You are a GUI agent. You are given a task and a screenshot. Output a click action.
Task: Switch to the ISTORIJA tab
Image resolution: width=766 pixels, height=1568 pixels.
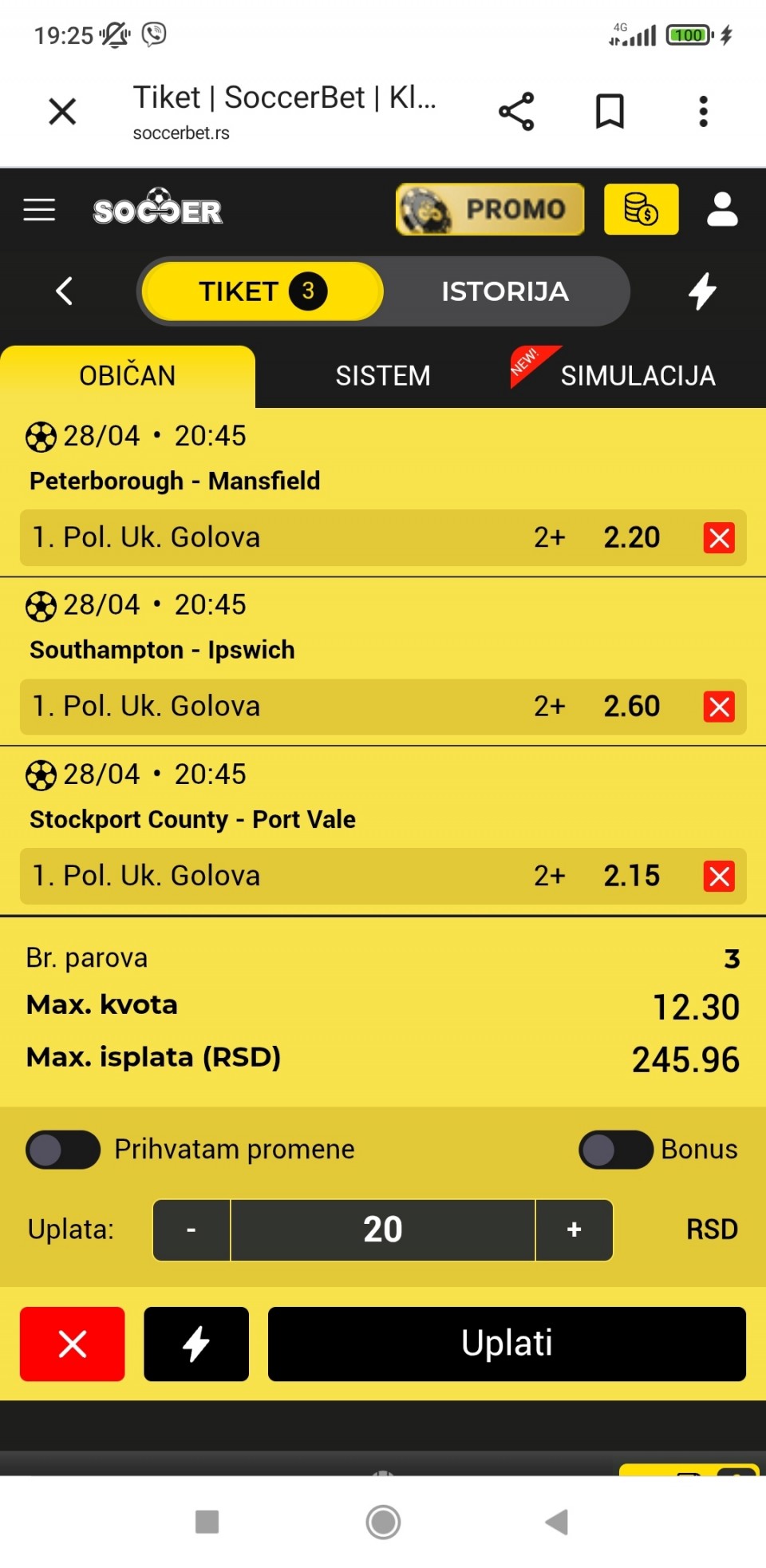[x=505, y=291]
